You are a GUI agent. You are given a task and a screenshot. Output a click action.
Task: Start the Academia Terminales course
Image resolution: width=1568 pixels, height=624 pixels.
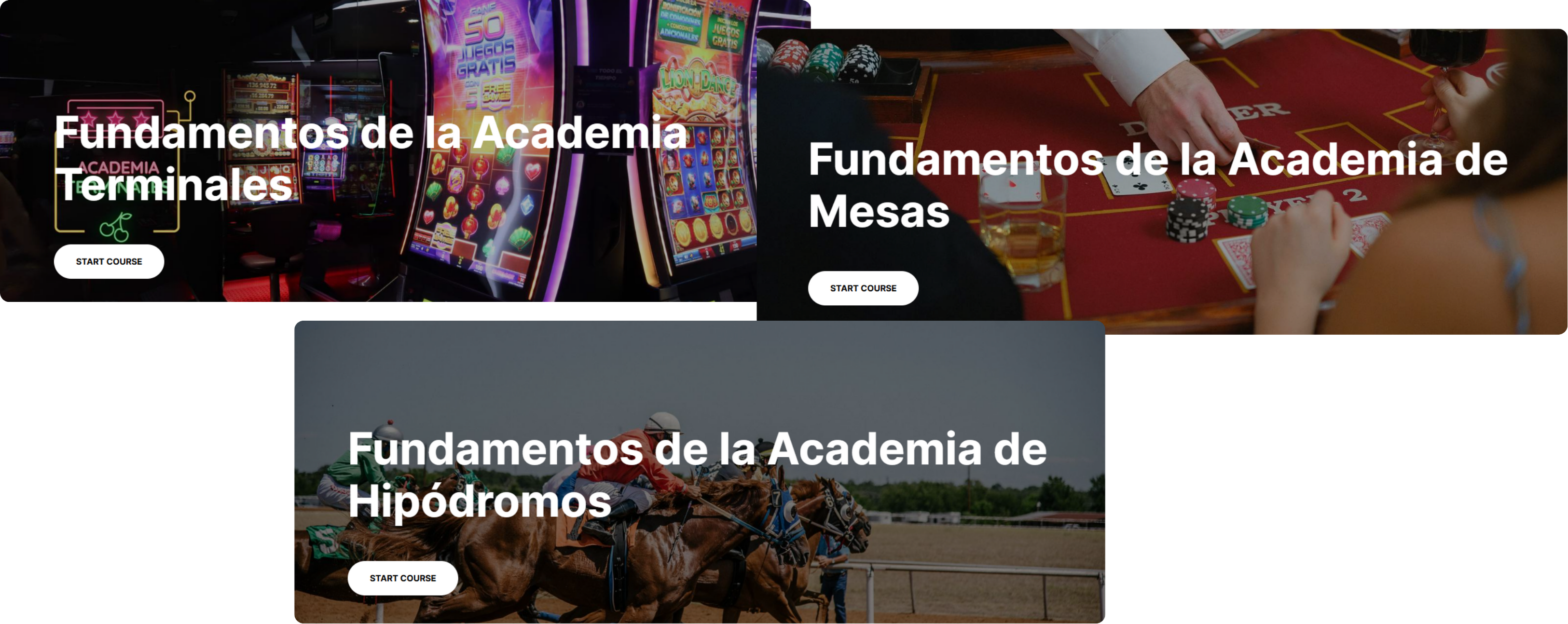coord(109,261)
